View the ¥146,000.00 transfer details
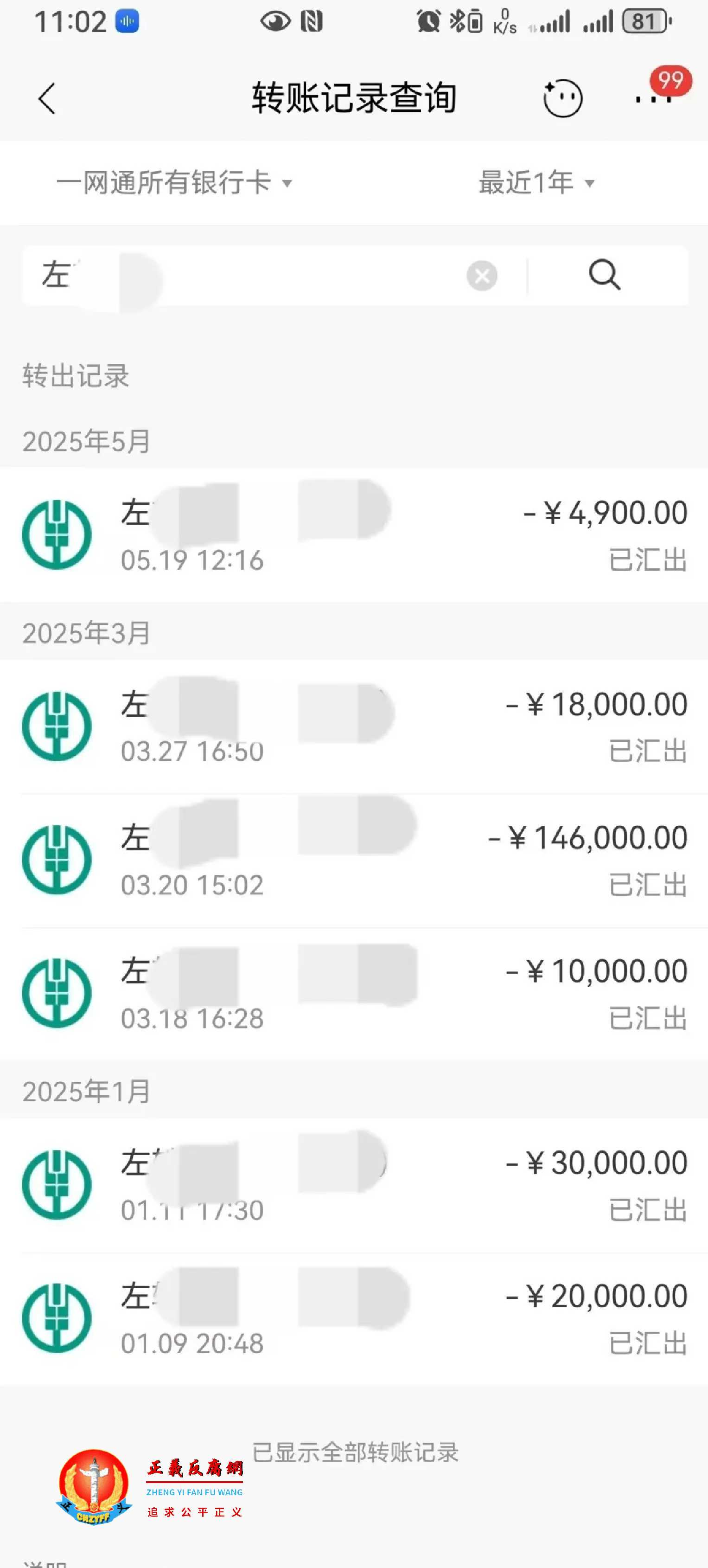Screen dimensions: 708x1568 point(354,860)
